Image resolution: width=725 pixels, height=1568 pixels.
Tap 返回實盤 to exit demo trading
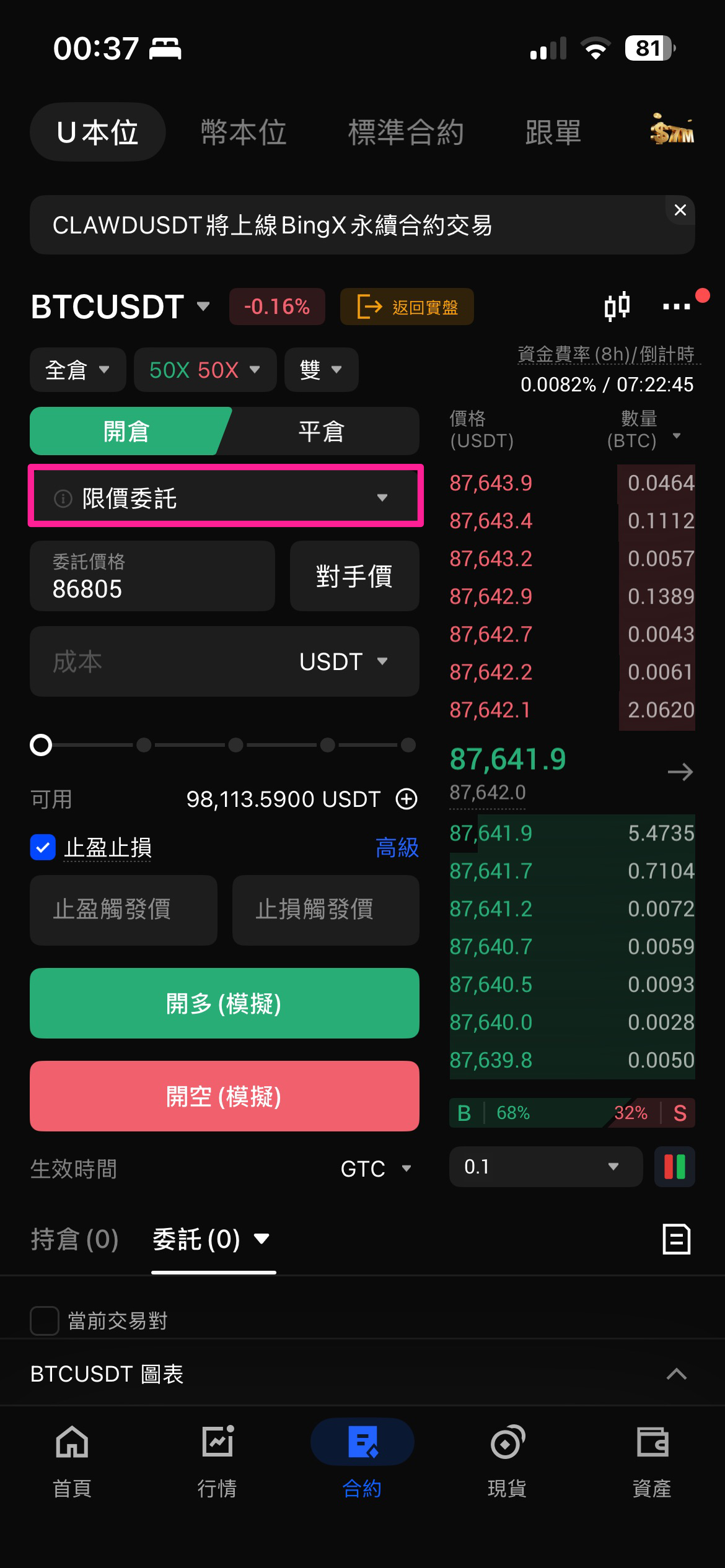407,307
